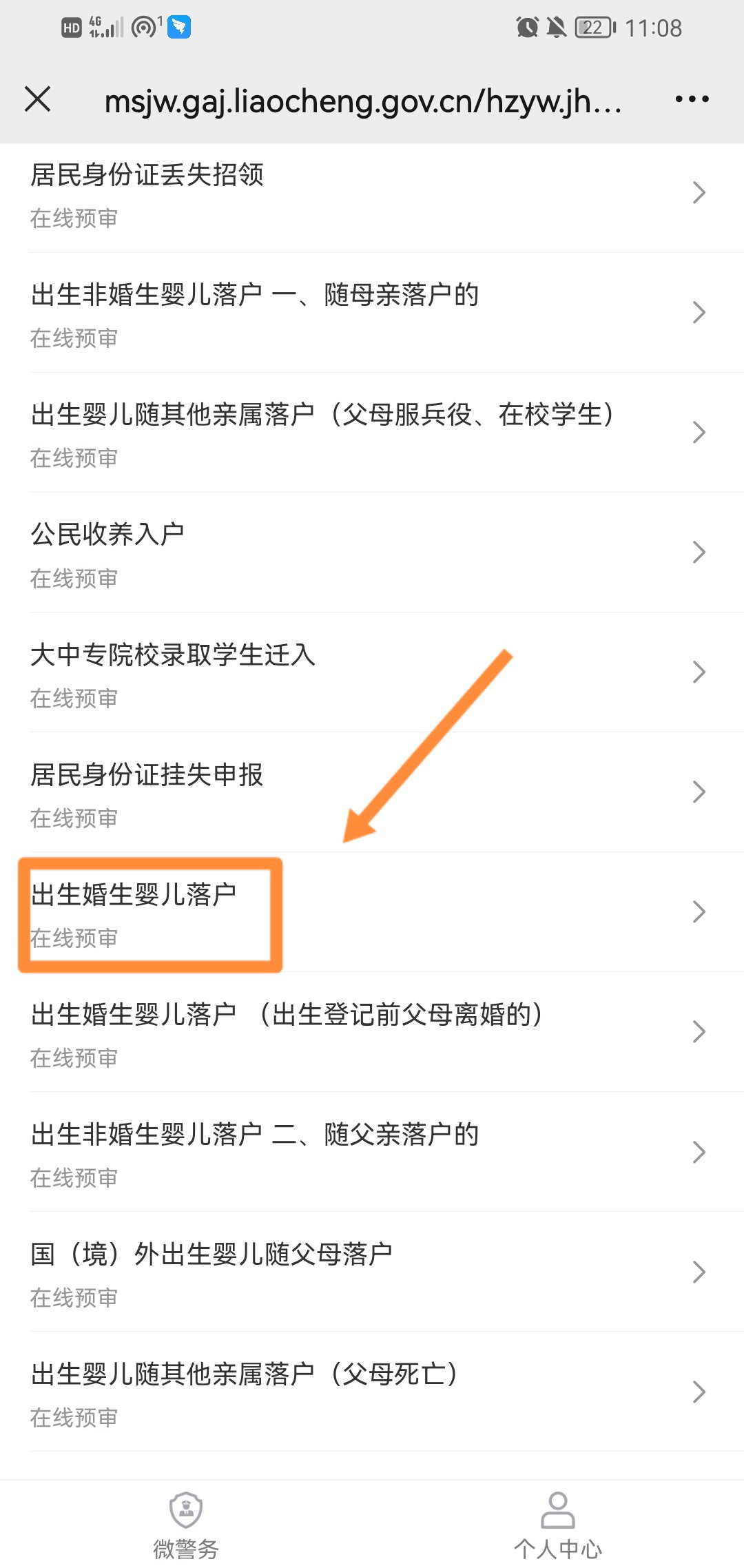This screenshot has width=744, height=1568.
Task: Select 出生婴儿随其他亲属落户（父母死亡）
Action: [372, 1392]
